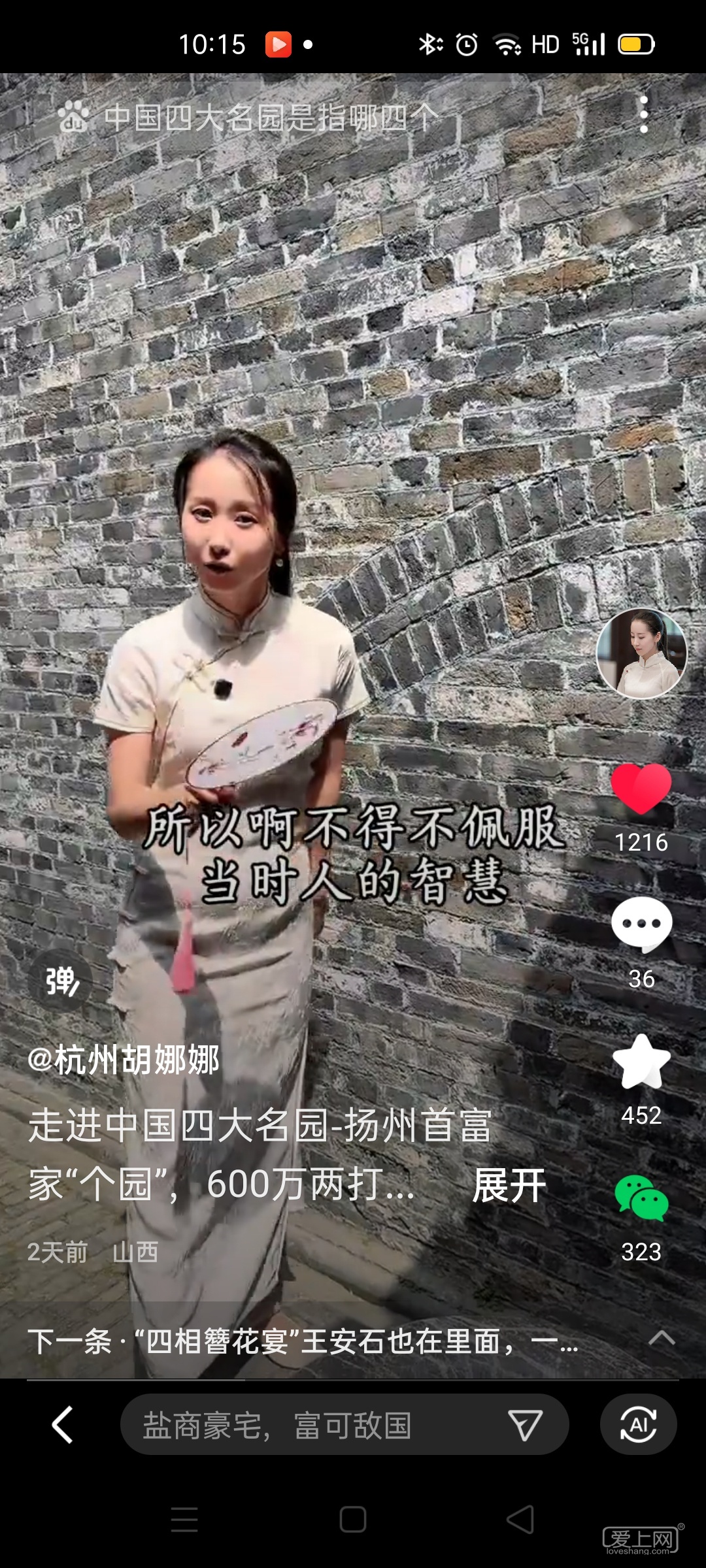Toggle the 弹 danmaku button
Screen dimensions: 706x1568
(61, 981)
